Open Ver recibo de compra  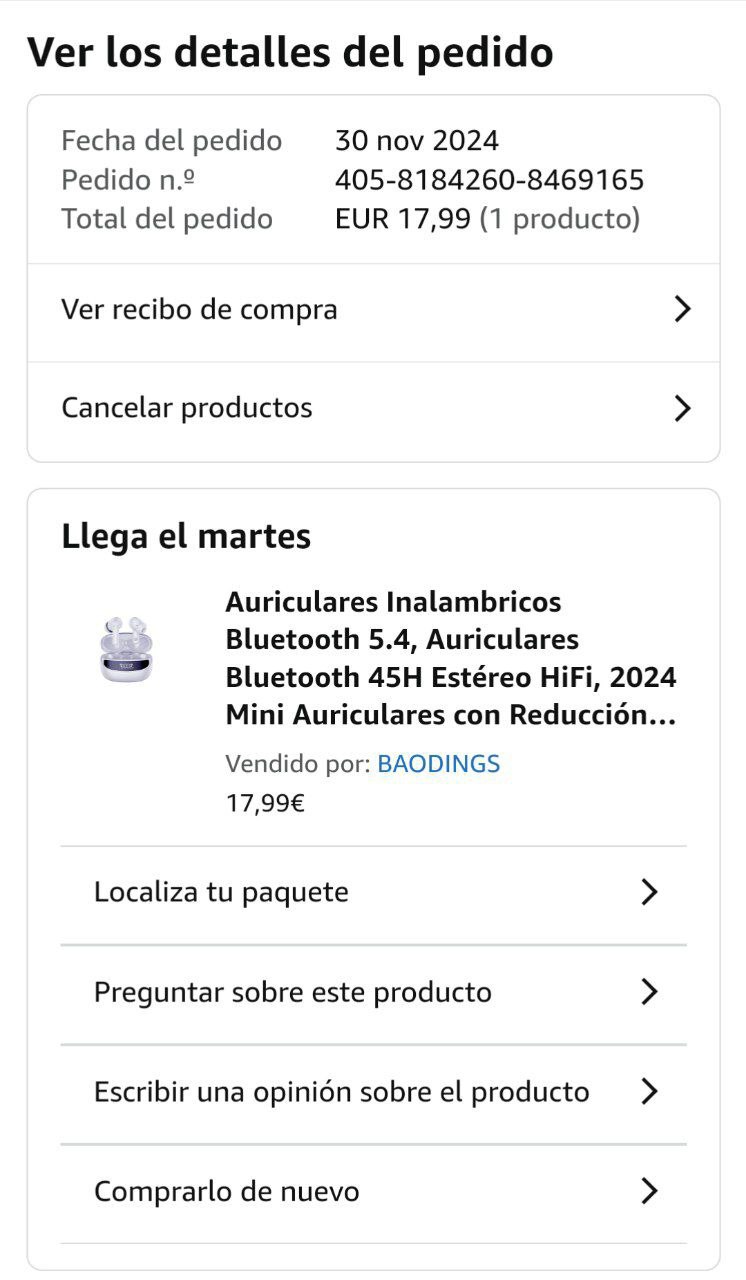click(x=372, y=310)
